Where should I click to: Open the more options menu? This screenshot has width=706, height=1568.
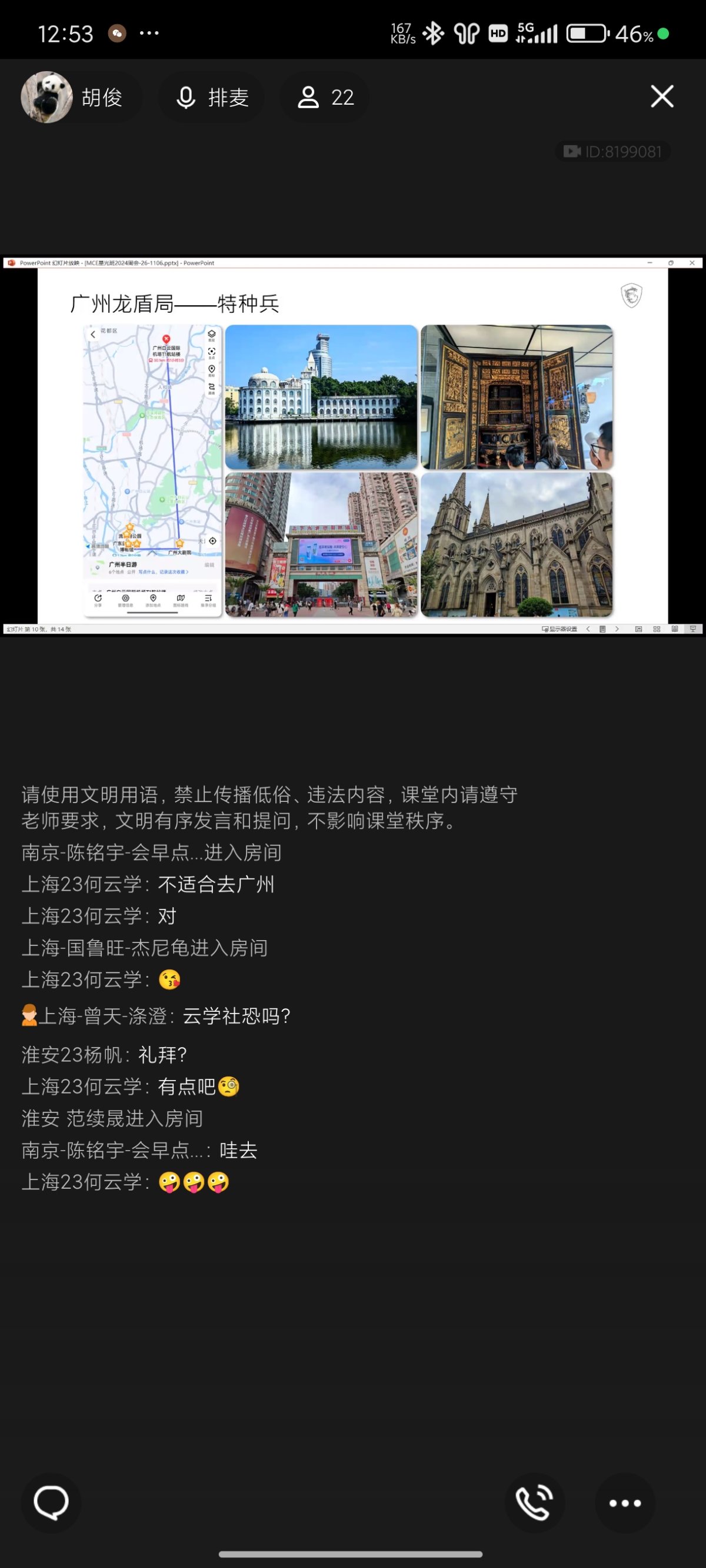click(x=625, y=1502)
